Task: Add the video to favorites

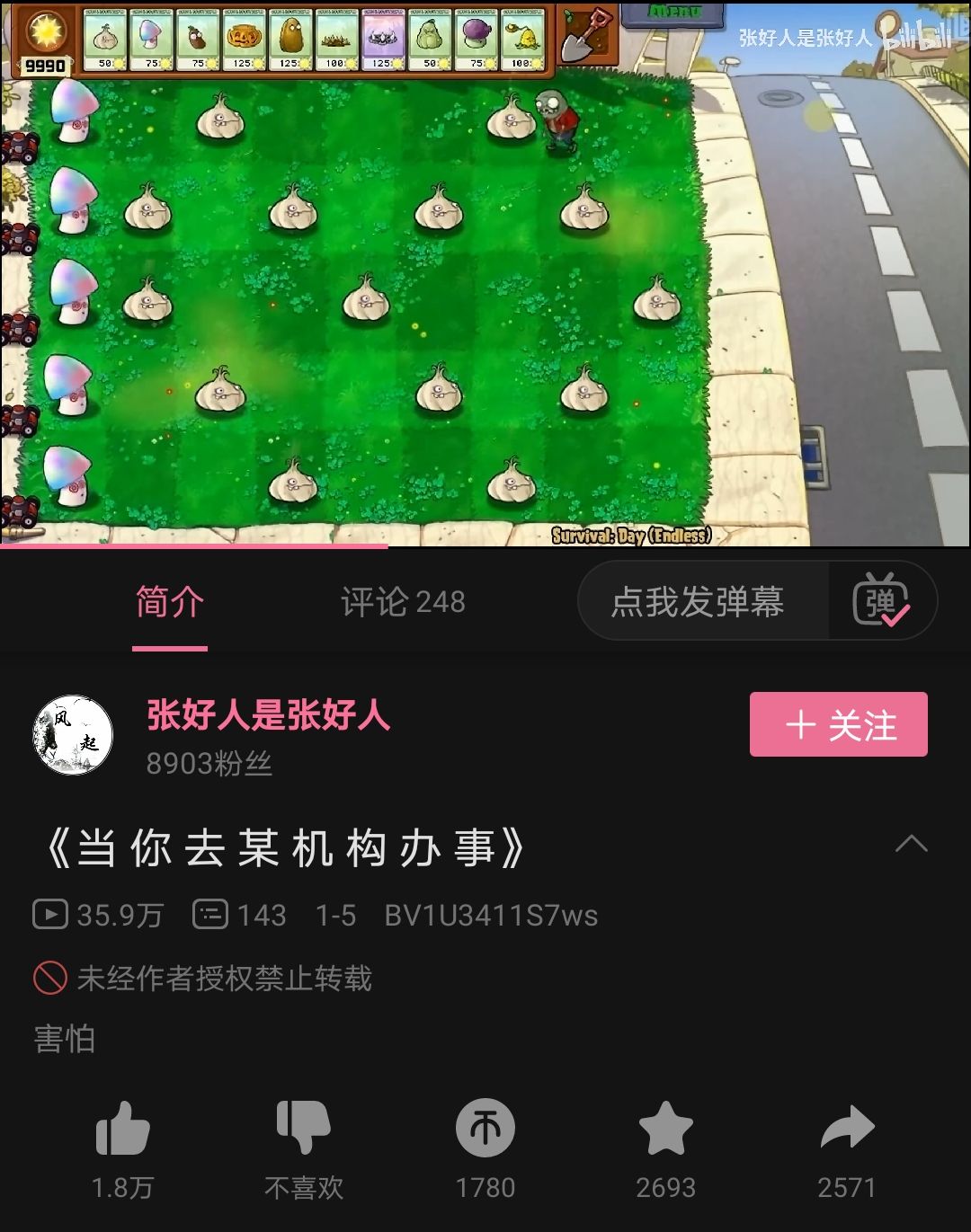Action: coord(665,1130)
